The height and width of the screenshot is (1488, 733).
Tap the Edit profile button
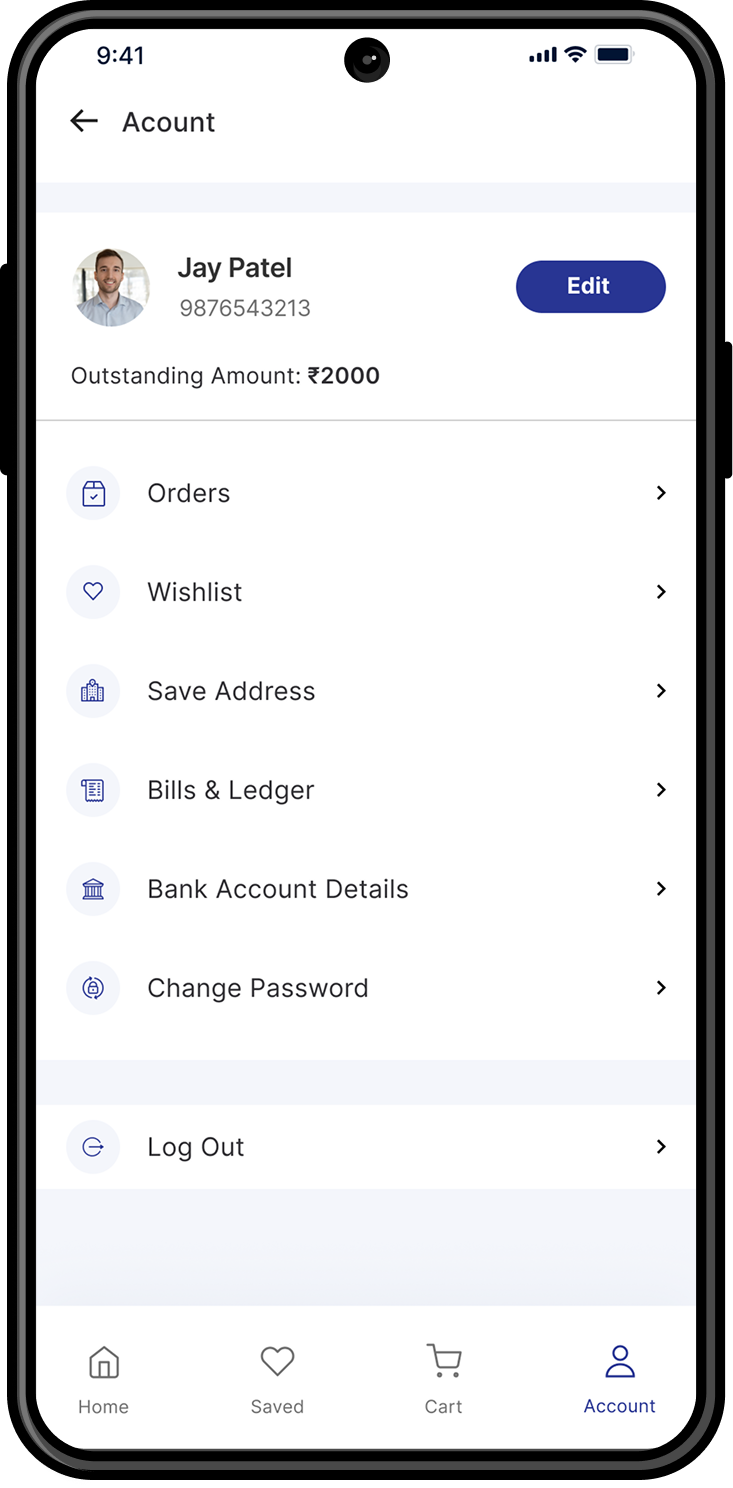(x=590, y=287)
